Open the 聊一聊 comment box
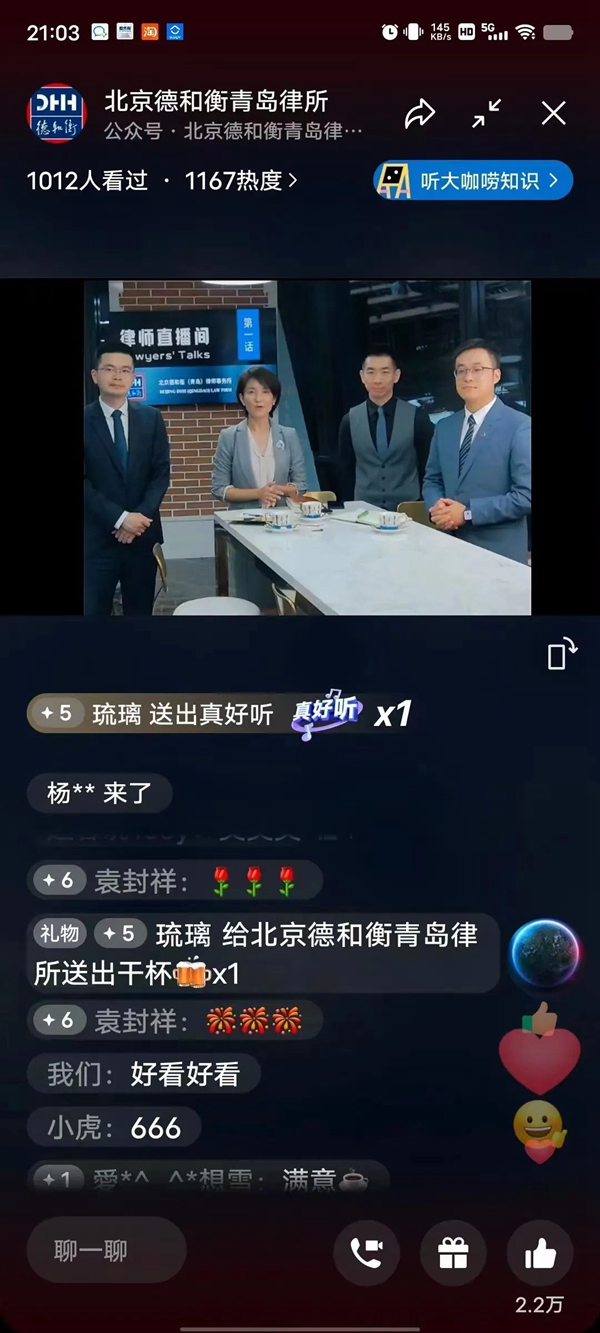The height and width of the screenshot is (1333, 600). (x=106, y=1250)
